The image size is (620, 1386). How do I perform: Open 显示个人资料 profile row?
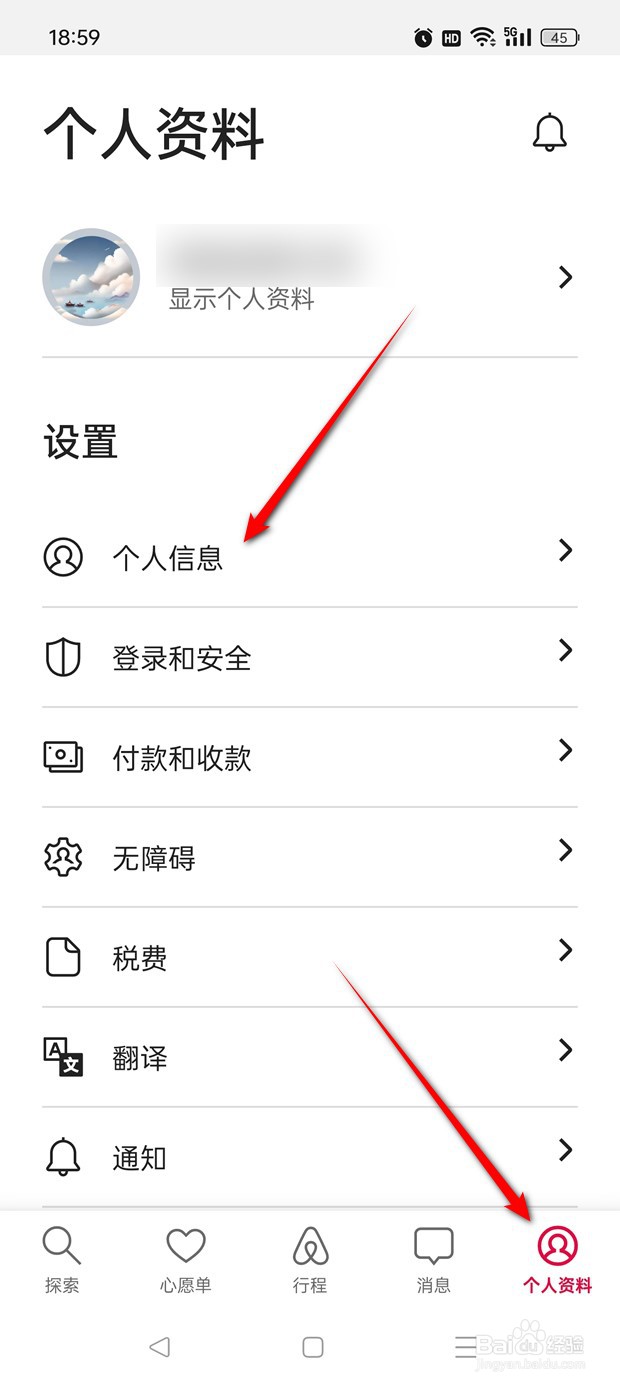[x=309, y=277]
